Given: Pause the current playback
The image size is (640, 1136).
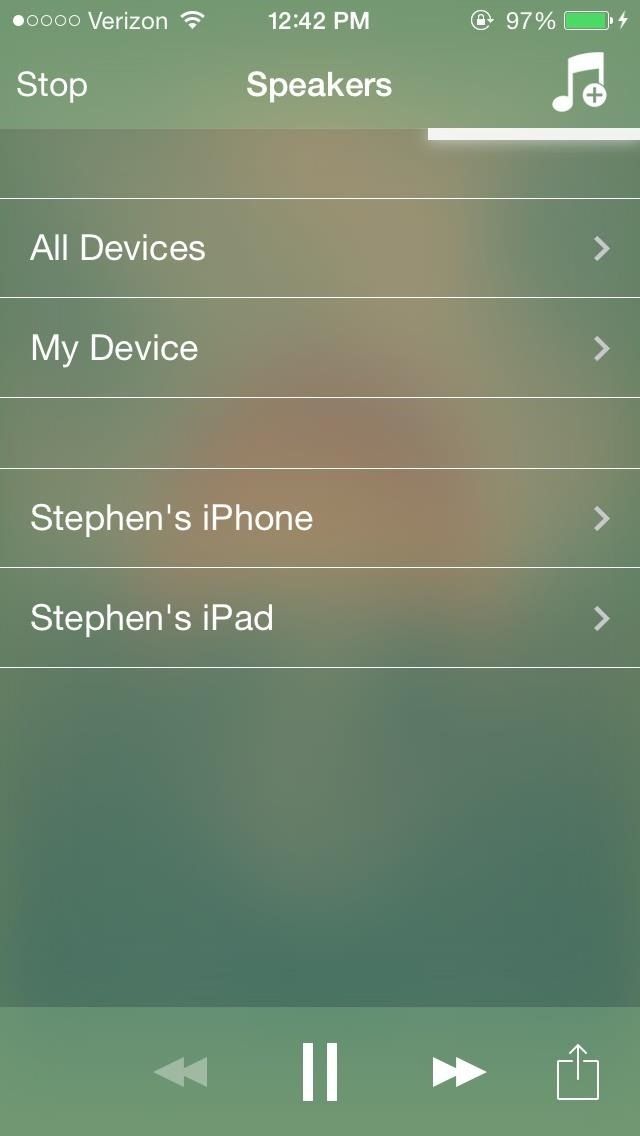Looking at the screenshot, I should [320, 1072].
